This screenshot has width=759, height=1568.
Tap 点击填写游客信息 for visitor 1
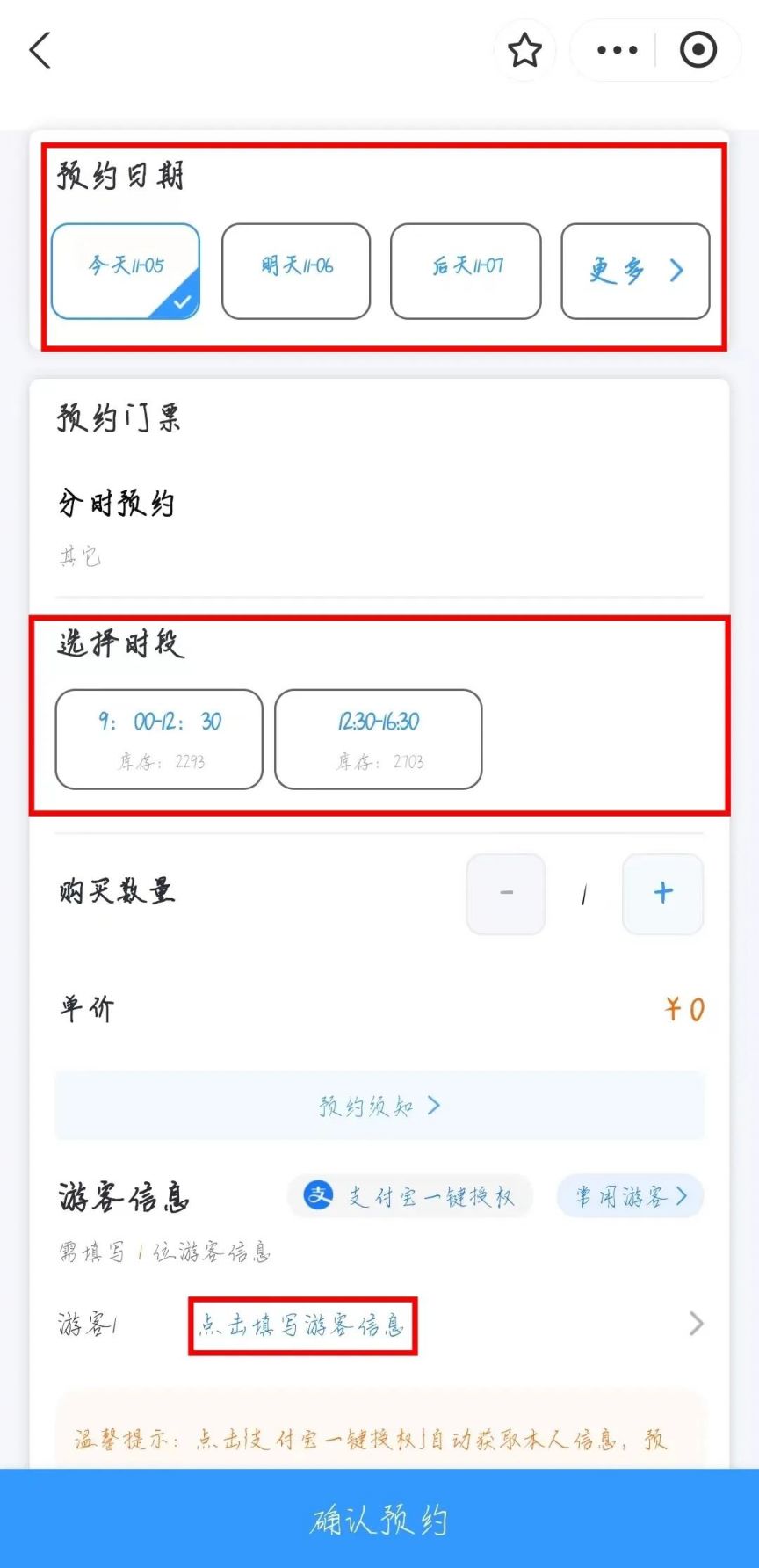tap(302, 1325)
